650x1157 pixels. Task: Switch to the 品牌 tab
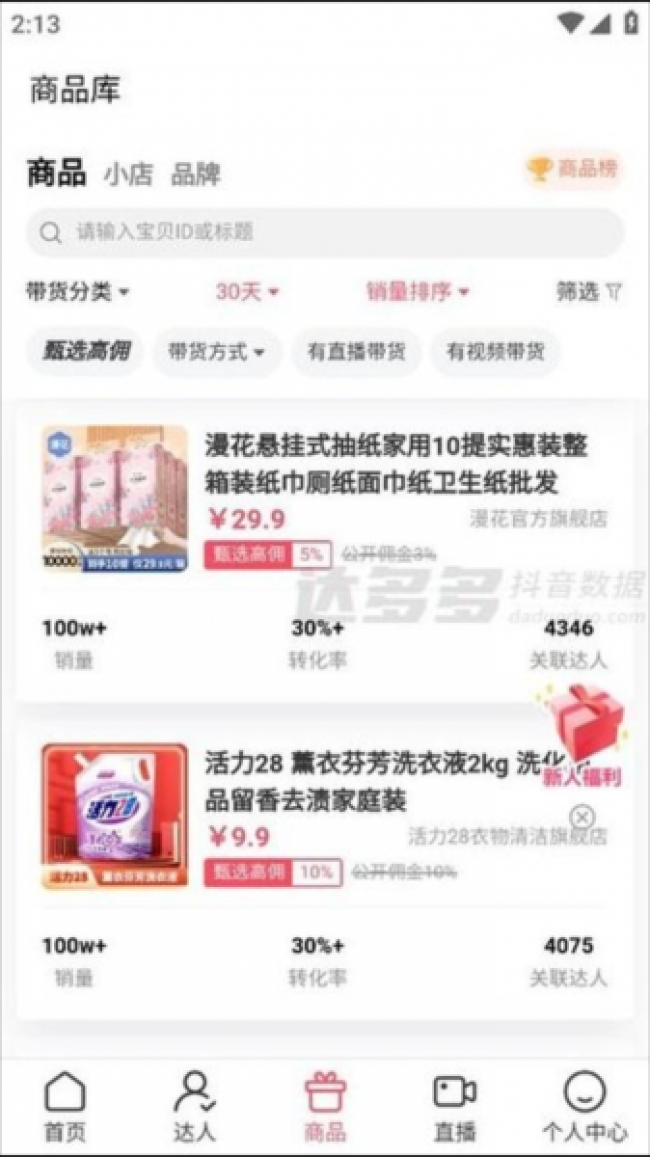[195, 174]
